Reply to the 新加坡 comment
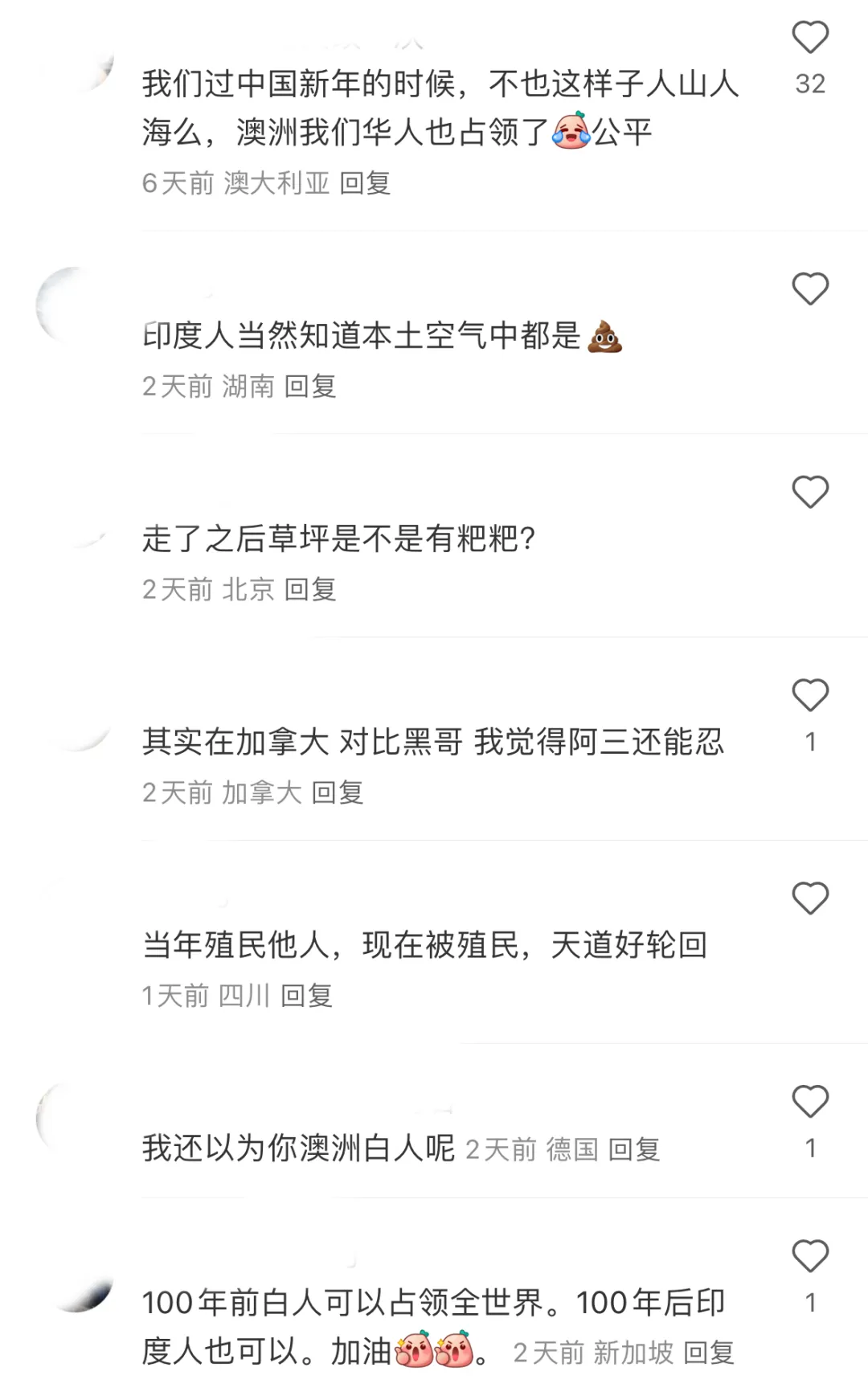Image resolution: width=868 pixels, height=1400 pixels. (x=709, y=1353)
